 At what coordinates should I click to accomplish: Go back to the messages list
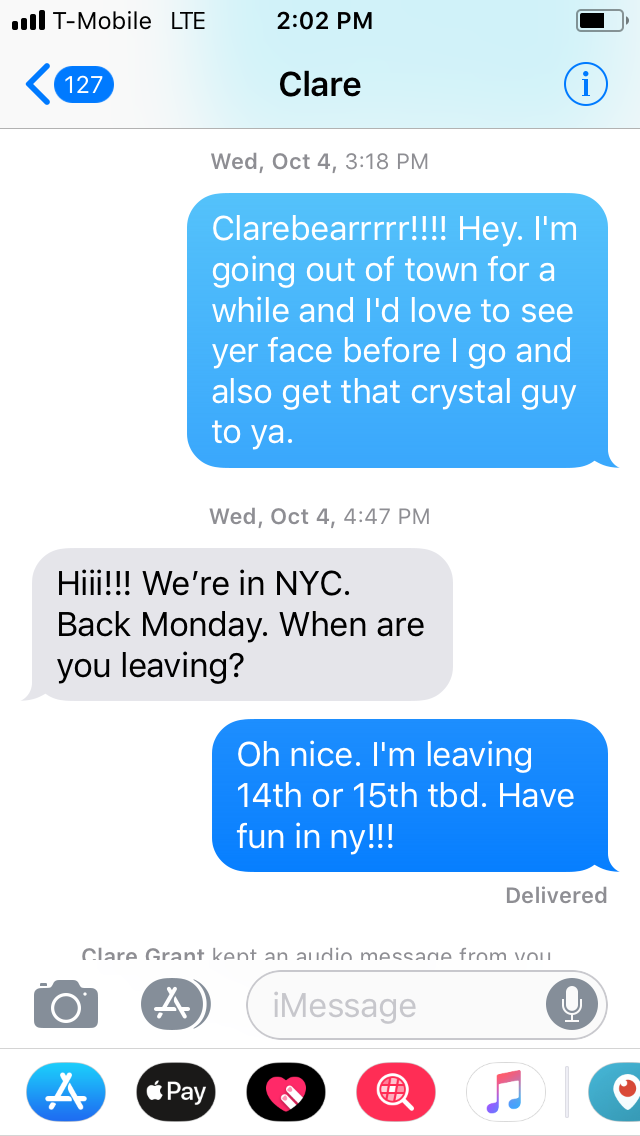(x=68, y=84)
